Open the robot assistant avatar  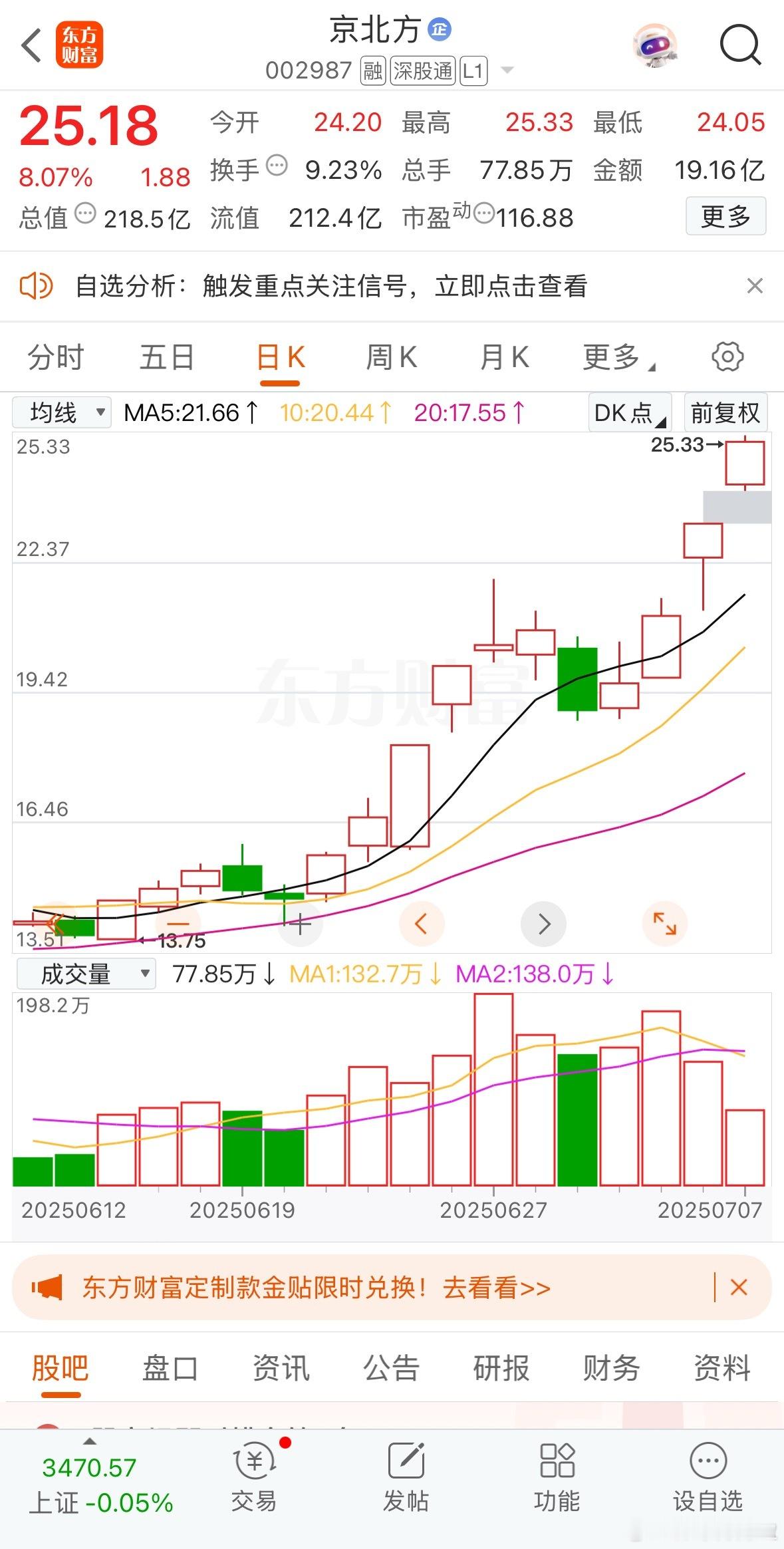(x=654, y=45)
